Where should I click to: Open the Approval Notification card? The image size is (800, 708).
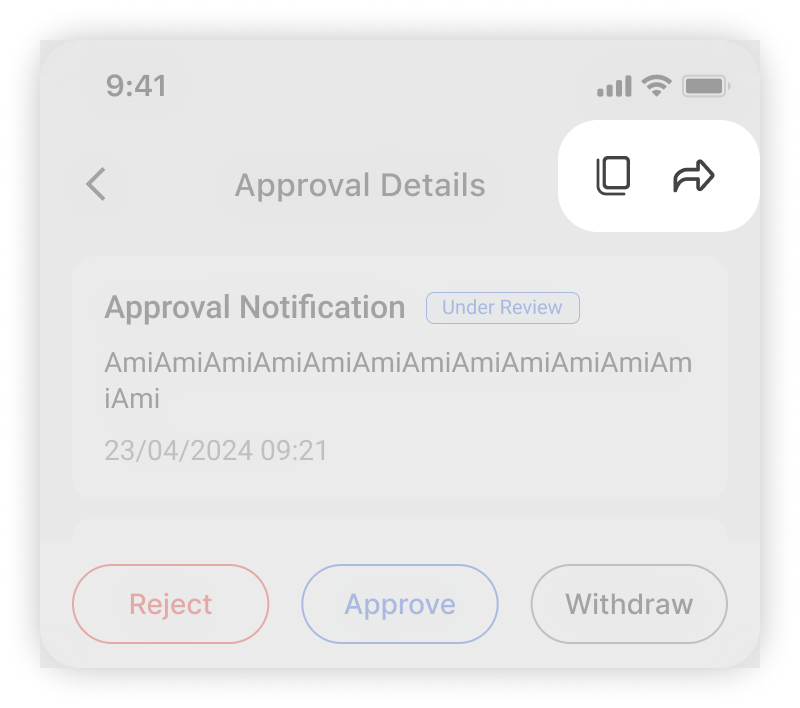pos(400,378)
